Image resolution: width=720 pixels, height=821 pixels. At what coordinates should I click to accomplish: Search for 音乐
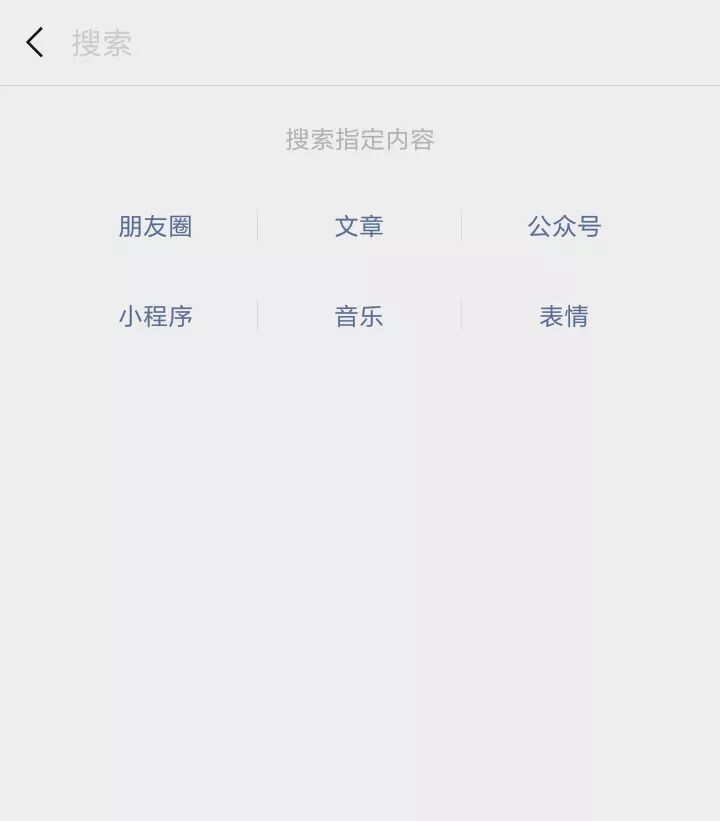coord(359,317)
